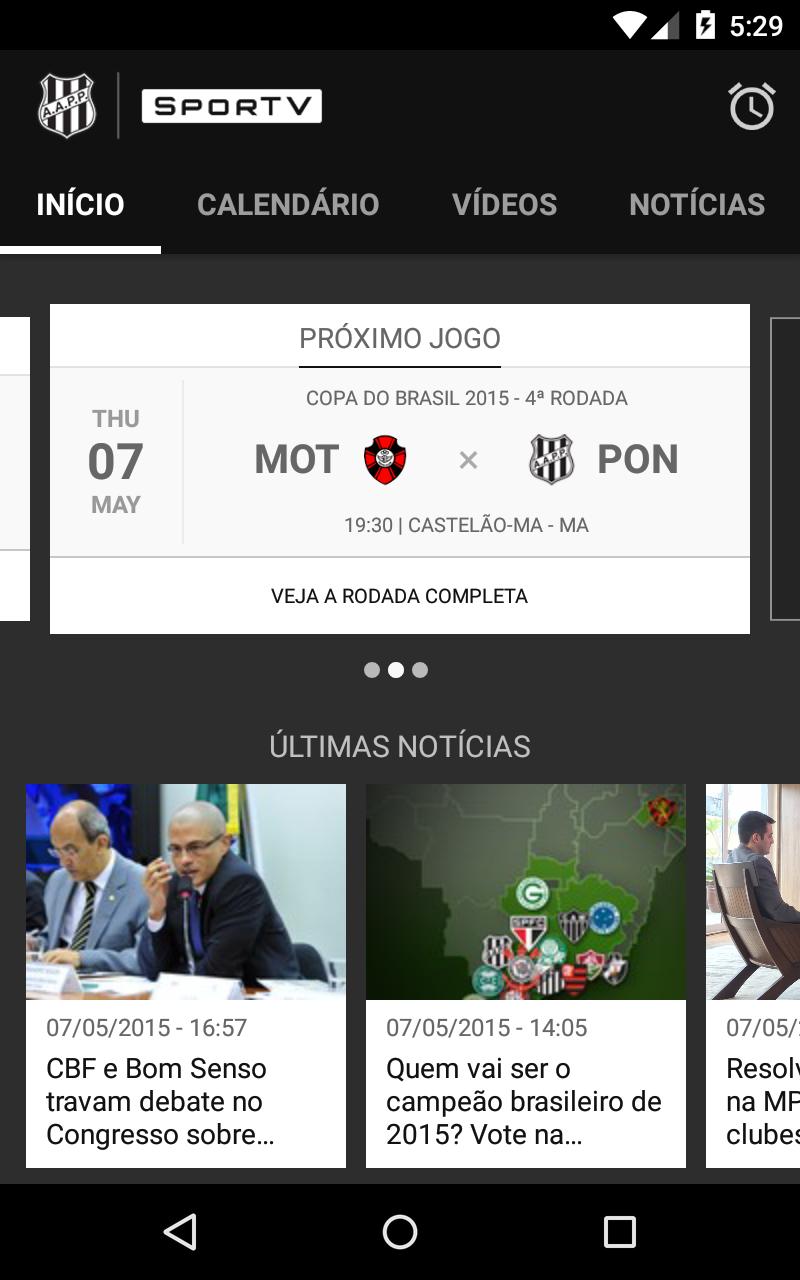Tap the PRÓXIMO JOGO card header
The image size is (800, 1280).
(399, 337)
